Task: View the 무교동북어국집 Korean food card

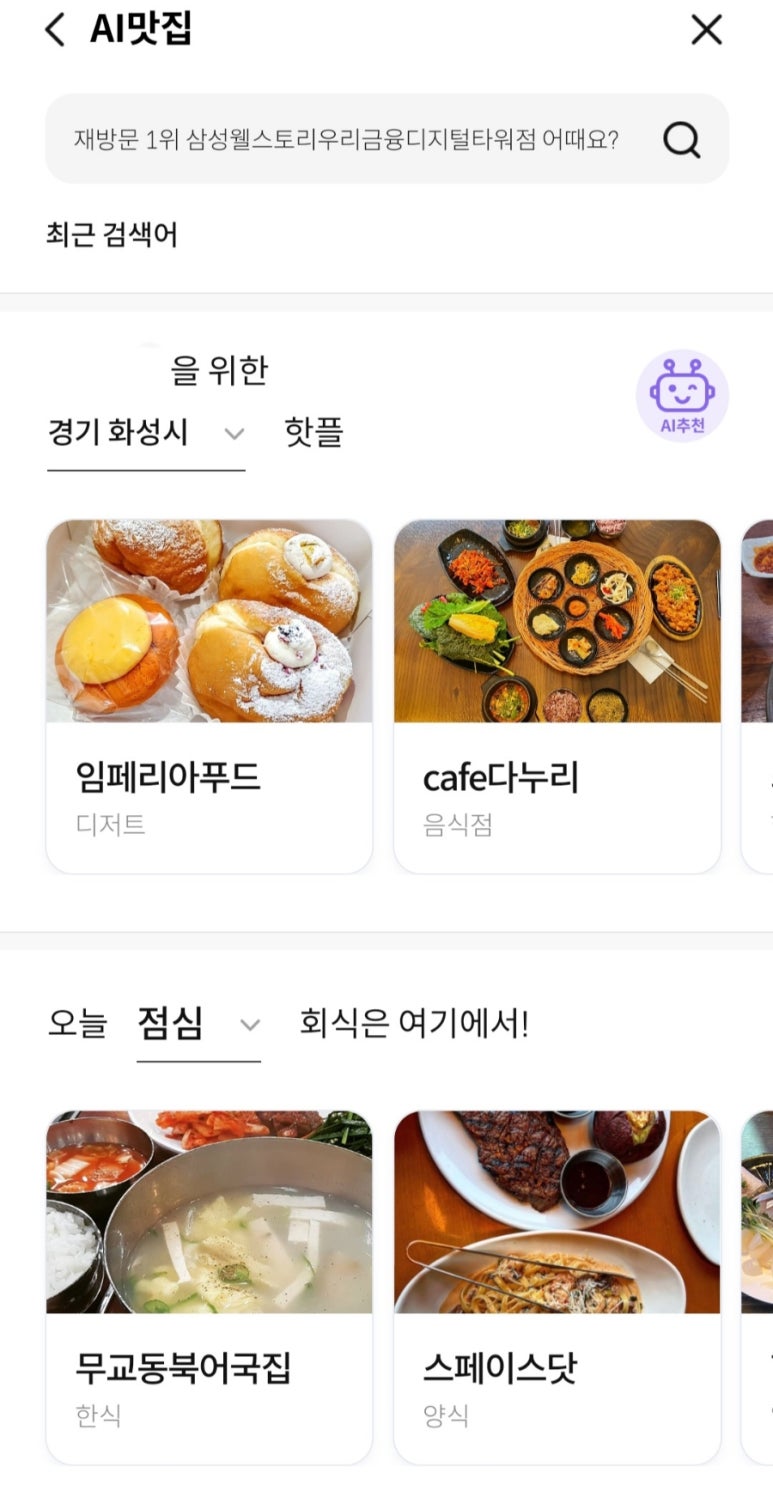Action: tap(209, 1287)
